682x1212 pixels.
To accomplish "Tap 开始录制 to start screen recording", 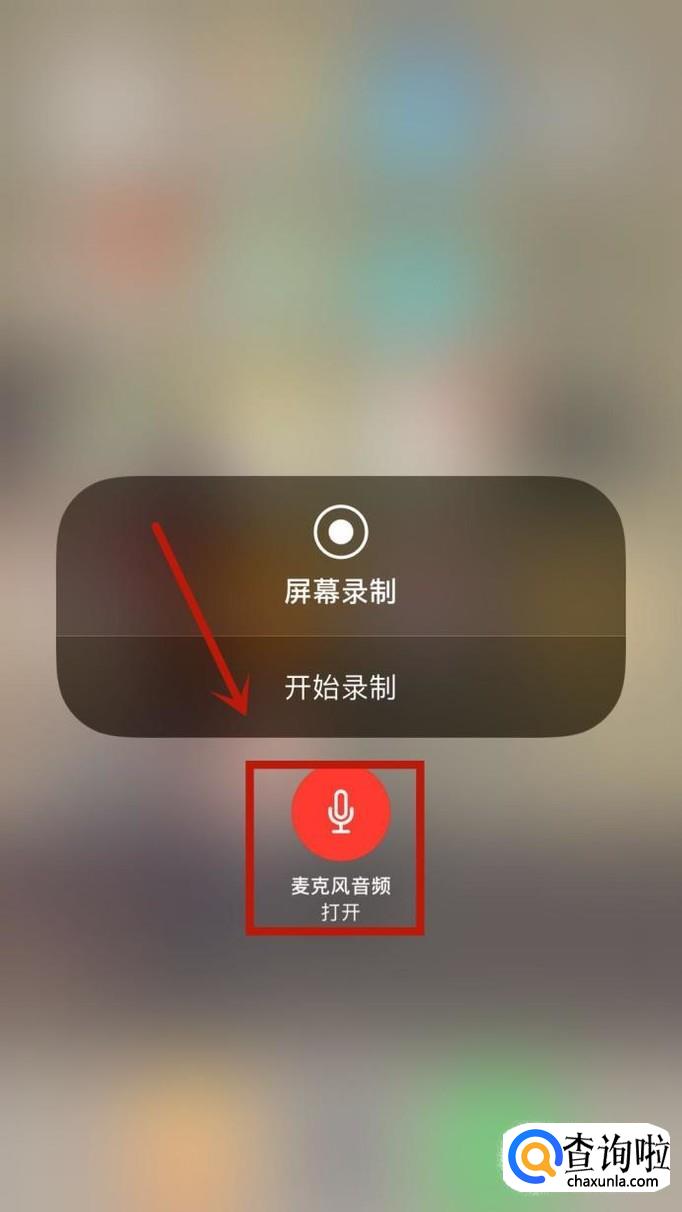I will [x=340, y=687].
